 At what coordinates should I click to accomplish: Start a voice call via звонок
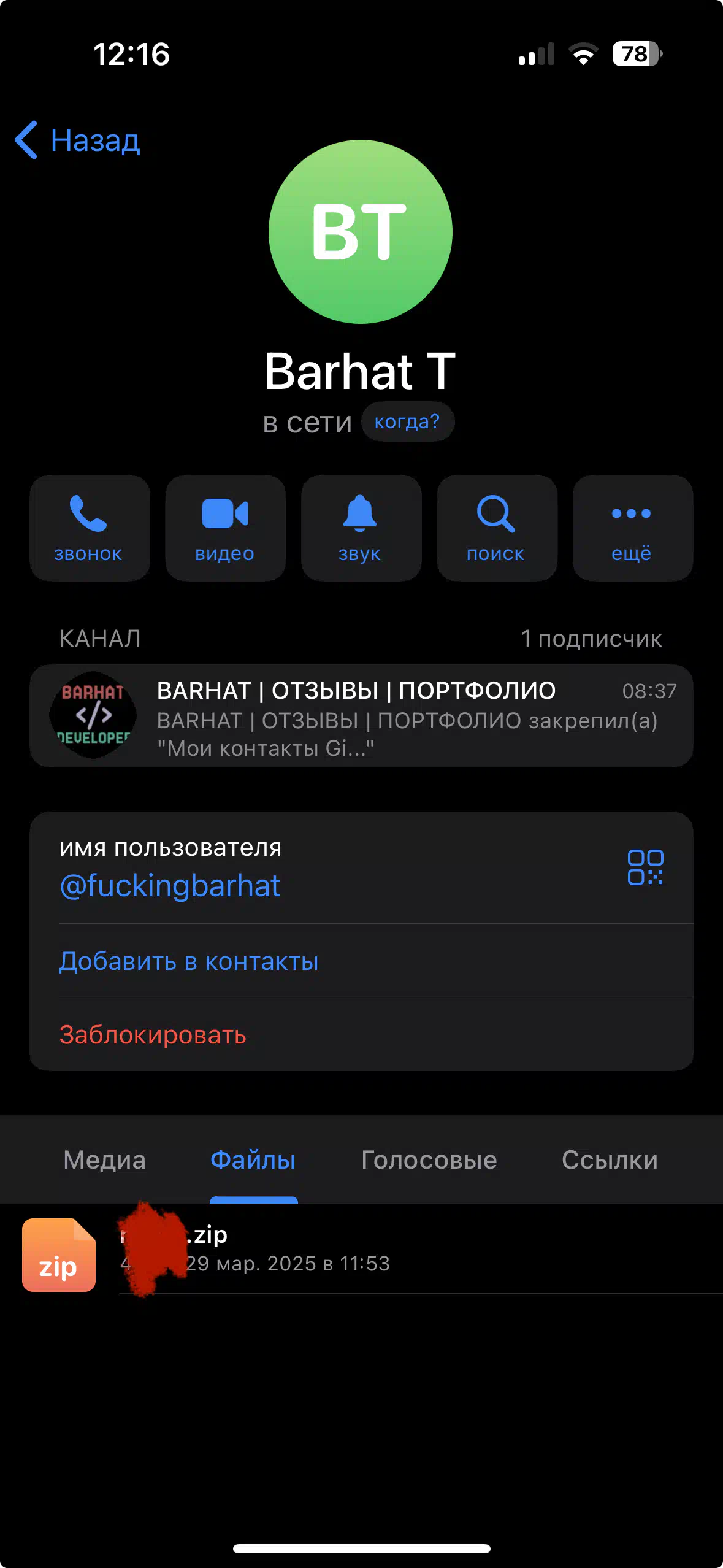(90, 528)
